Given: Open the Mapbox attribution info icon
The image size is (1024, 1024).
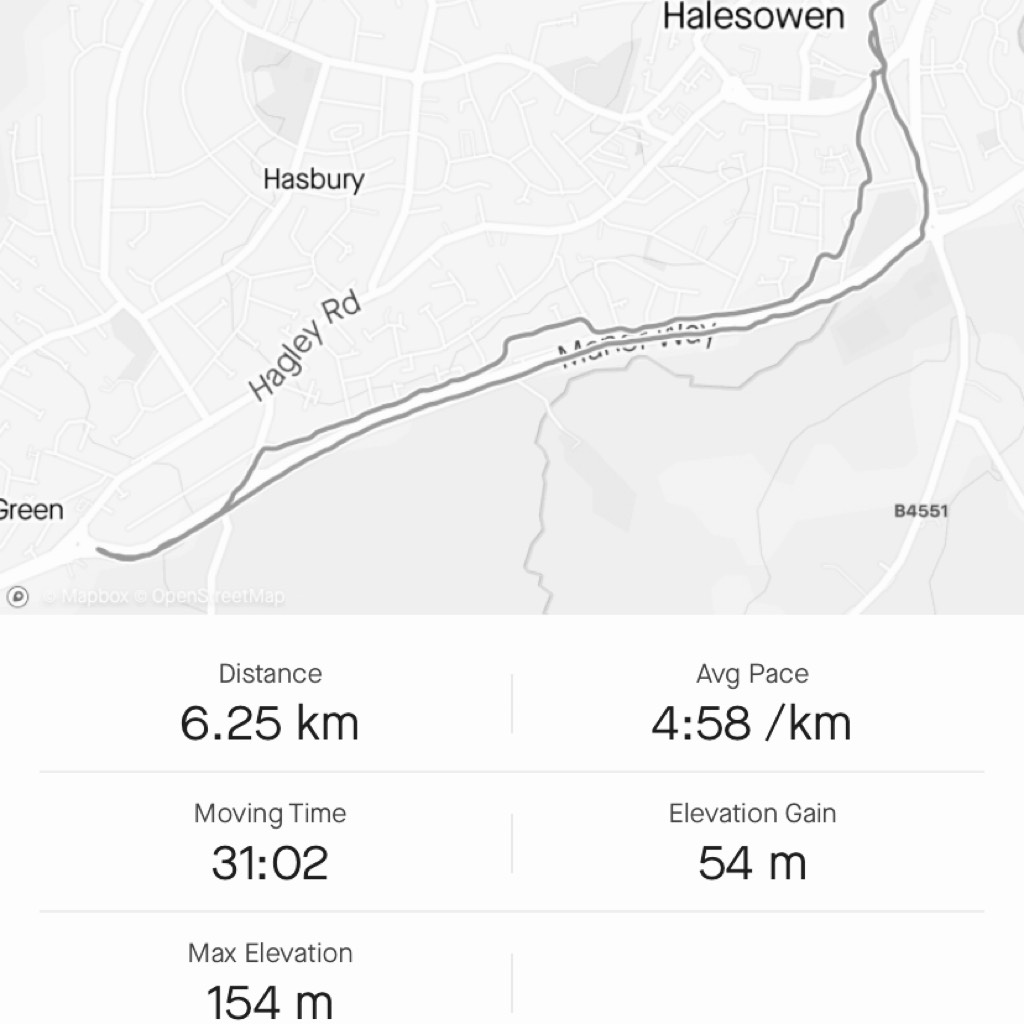Looking at the screenshot, I should [x=18, y=597].
